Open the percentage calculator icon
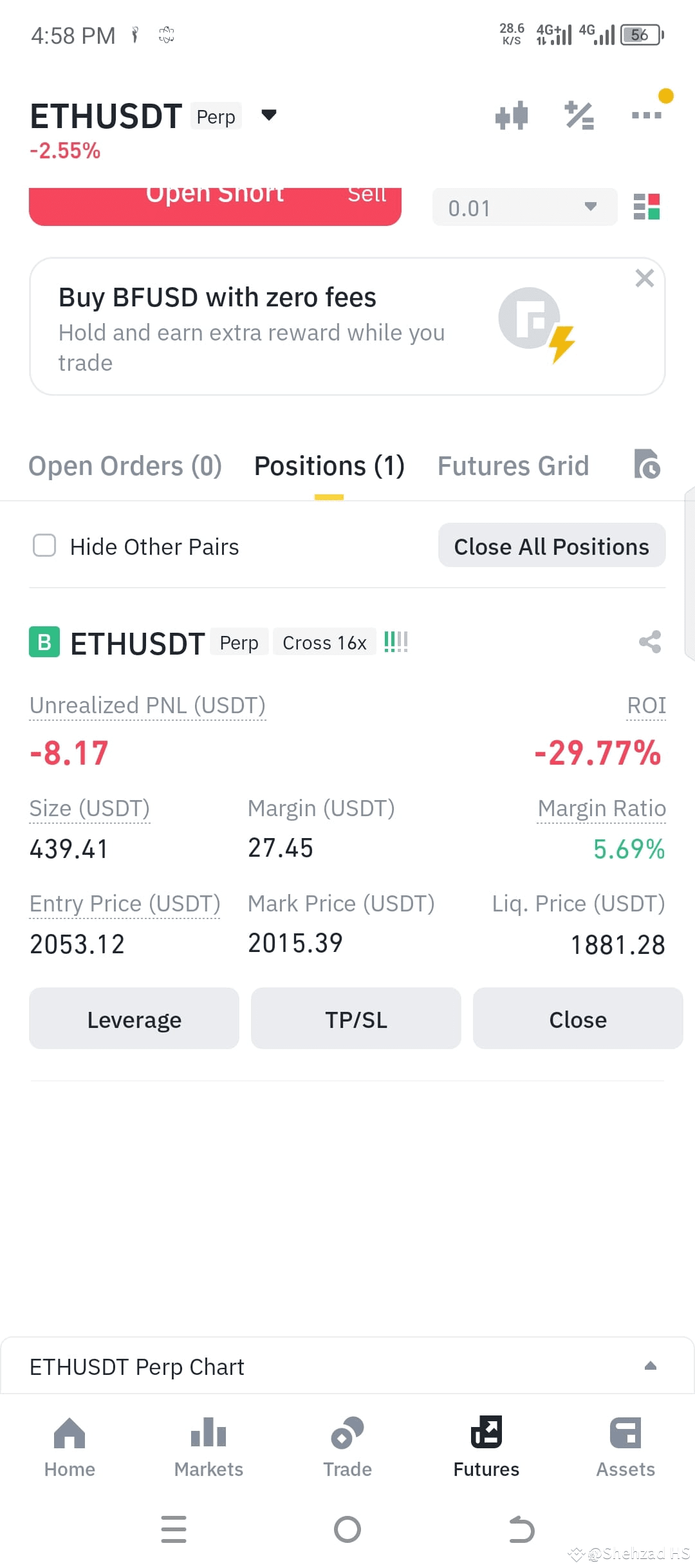Viewport: 695px width, 1568px height. click(579, 116)
